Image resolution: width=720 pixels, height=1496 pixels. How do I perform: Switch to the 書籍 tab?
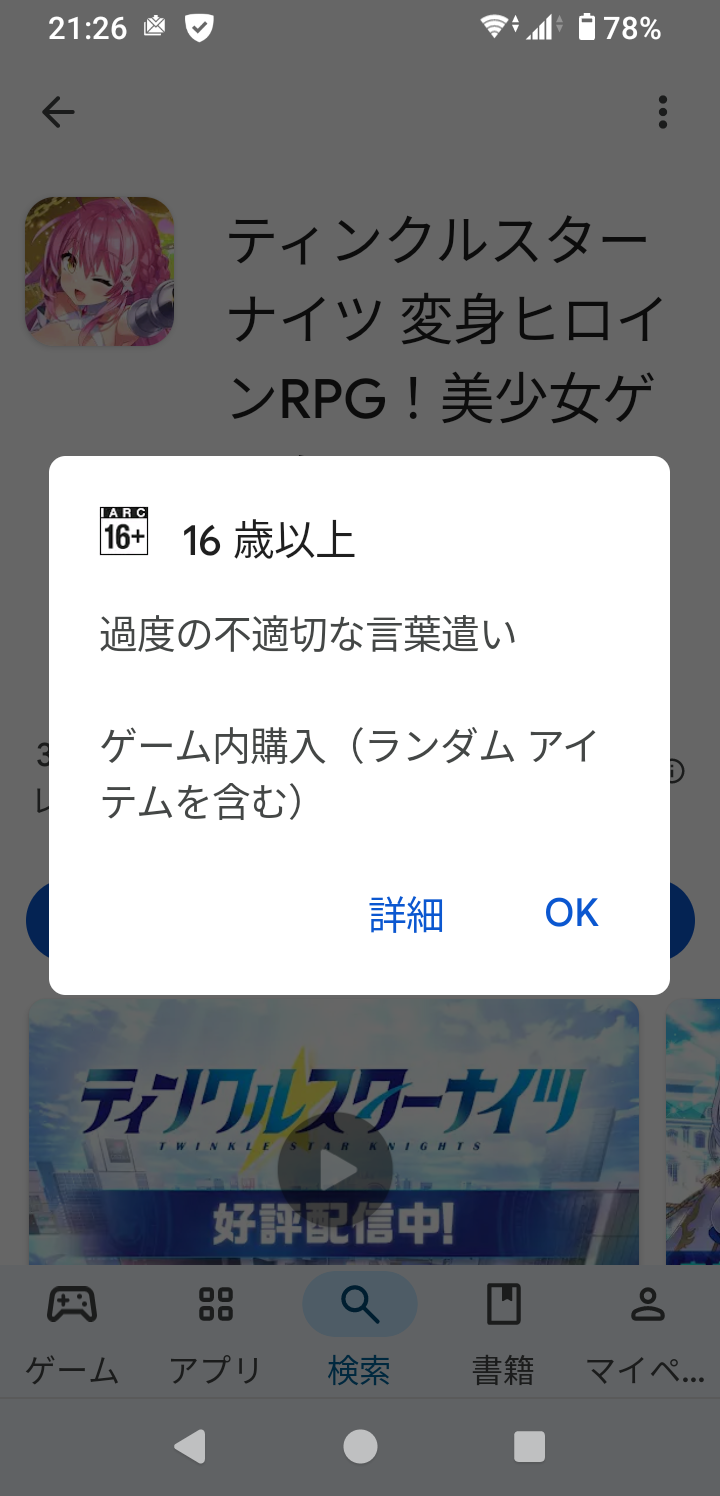click(x=503, y=1332)
